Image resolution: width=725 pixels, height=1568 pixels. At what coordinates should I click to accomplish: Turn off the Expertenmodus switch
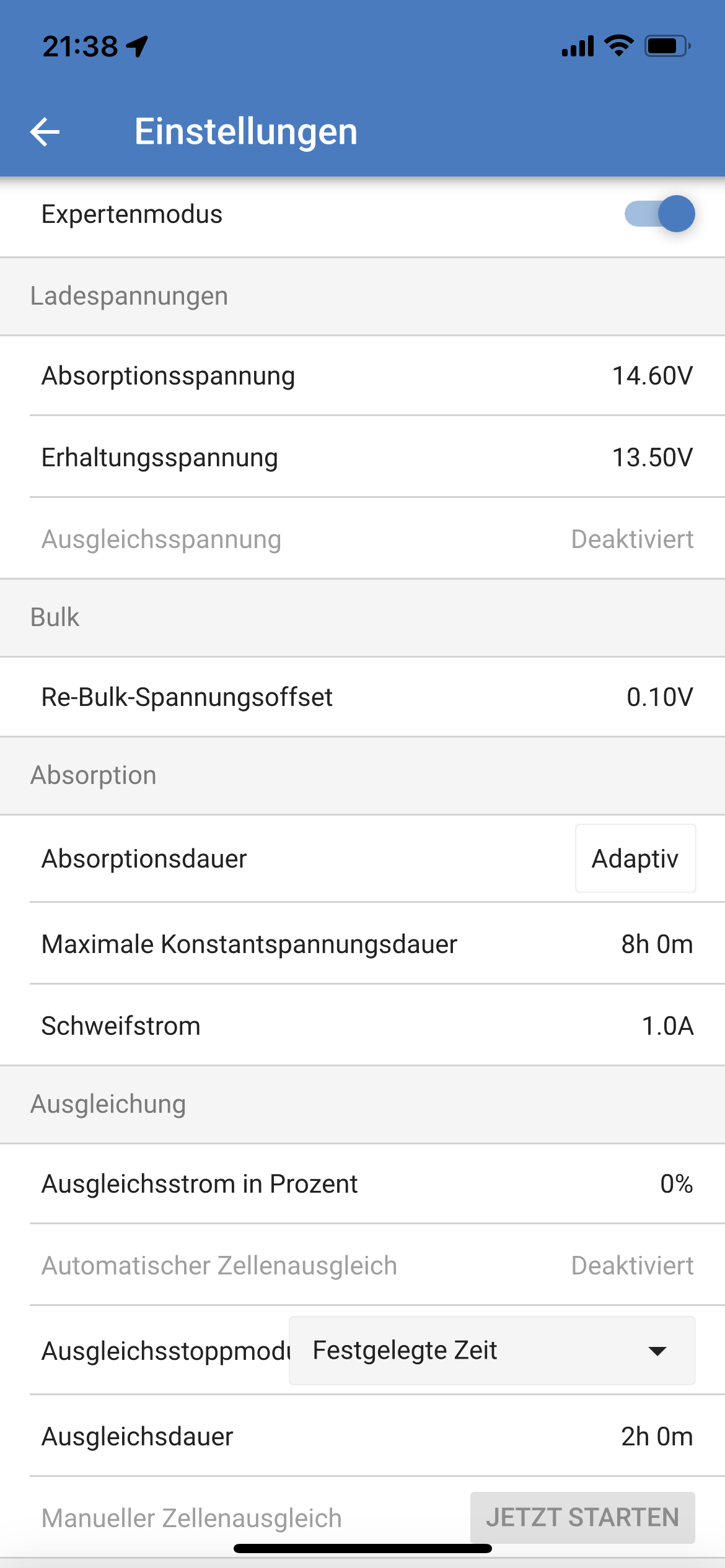coord(659,214)
